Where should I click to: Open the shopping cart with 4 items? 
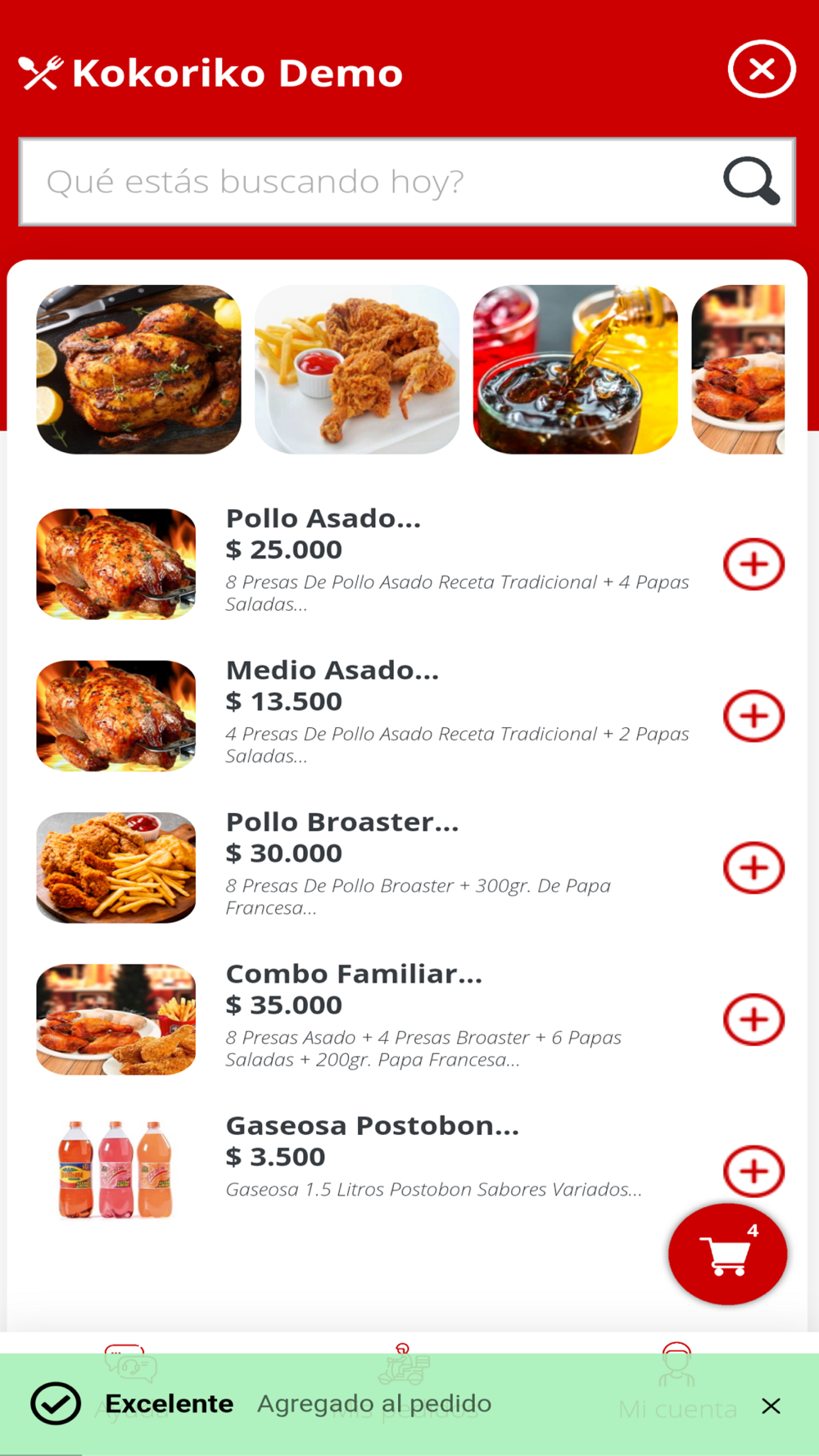pos(727,1254)
